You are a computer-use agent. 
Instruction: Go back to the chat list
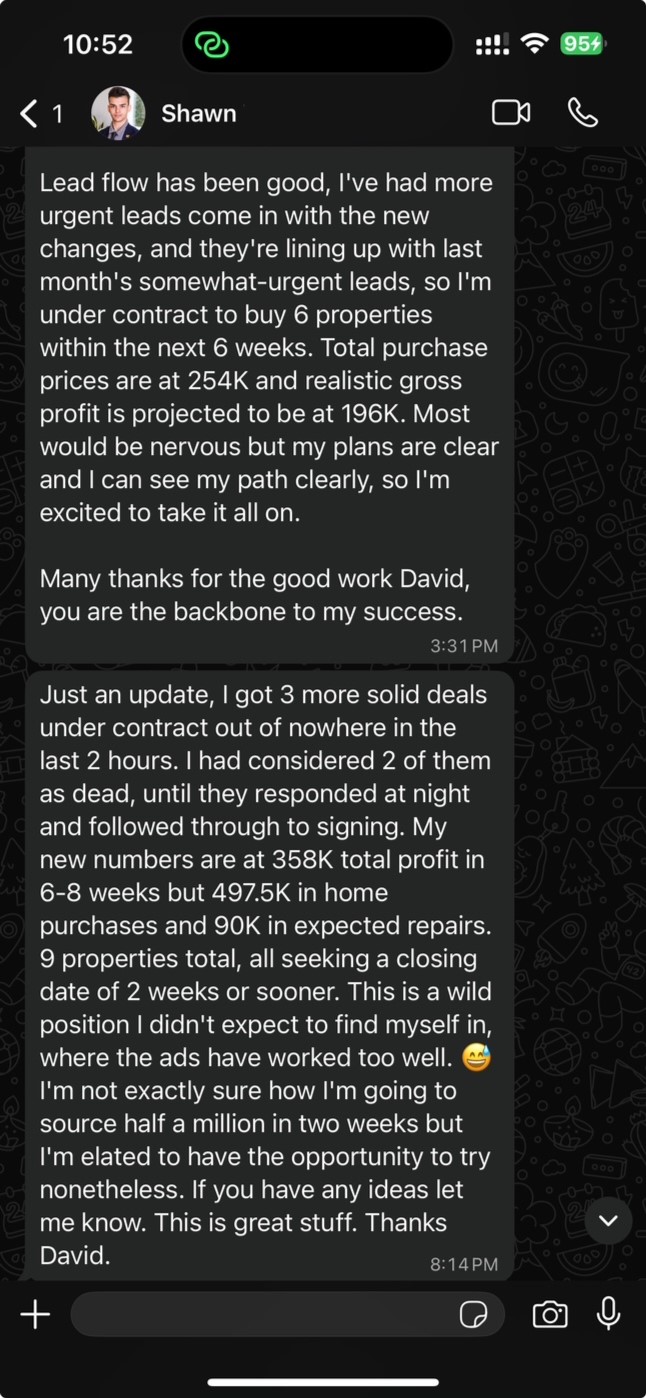[38, 114]
